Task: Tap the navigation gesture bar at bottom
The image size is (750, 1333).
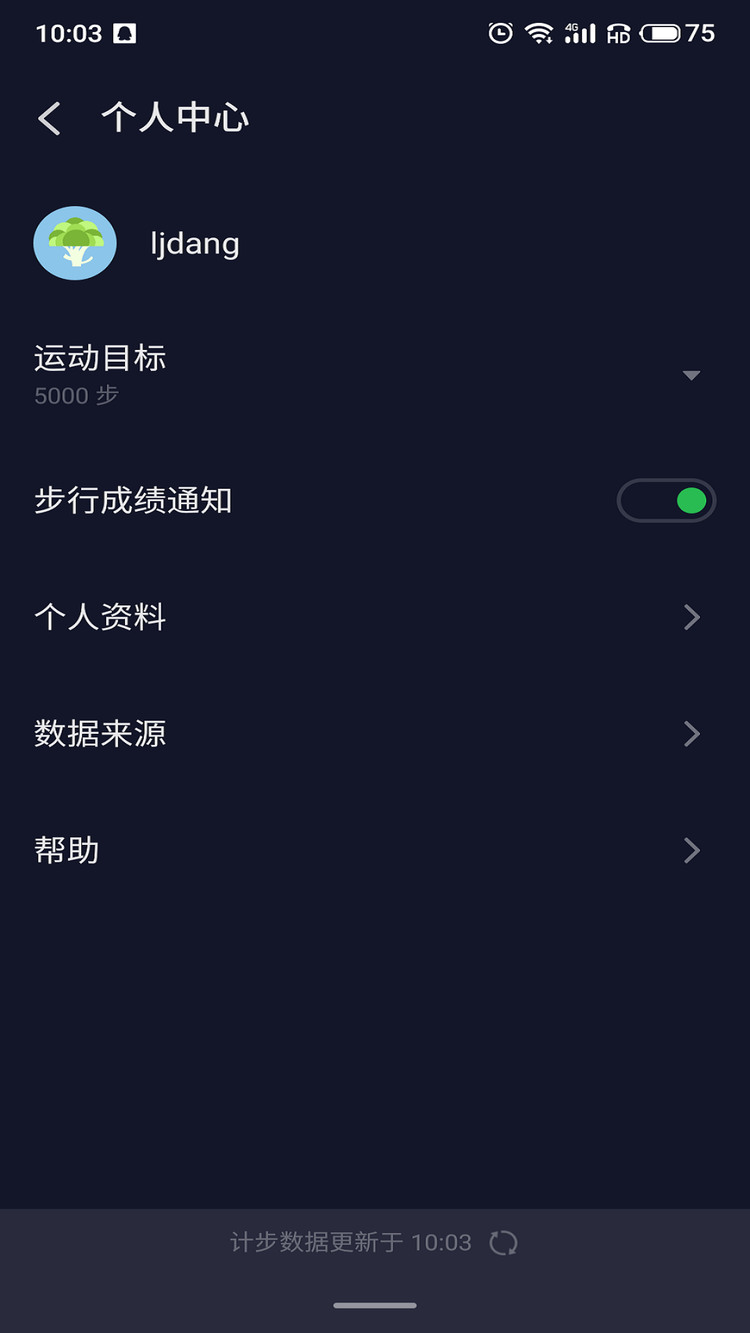Action: 375,1305
